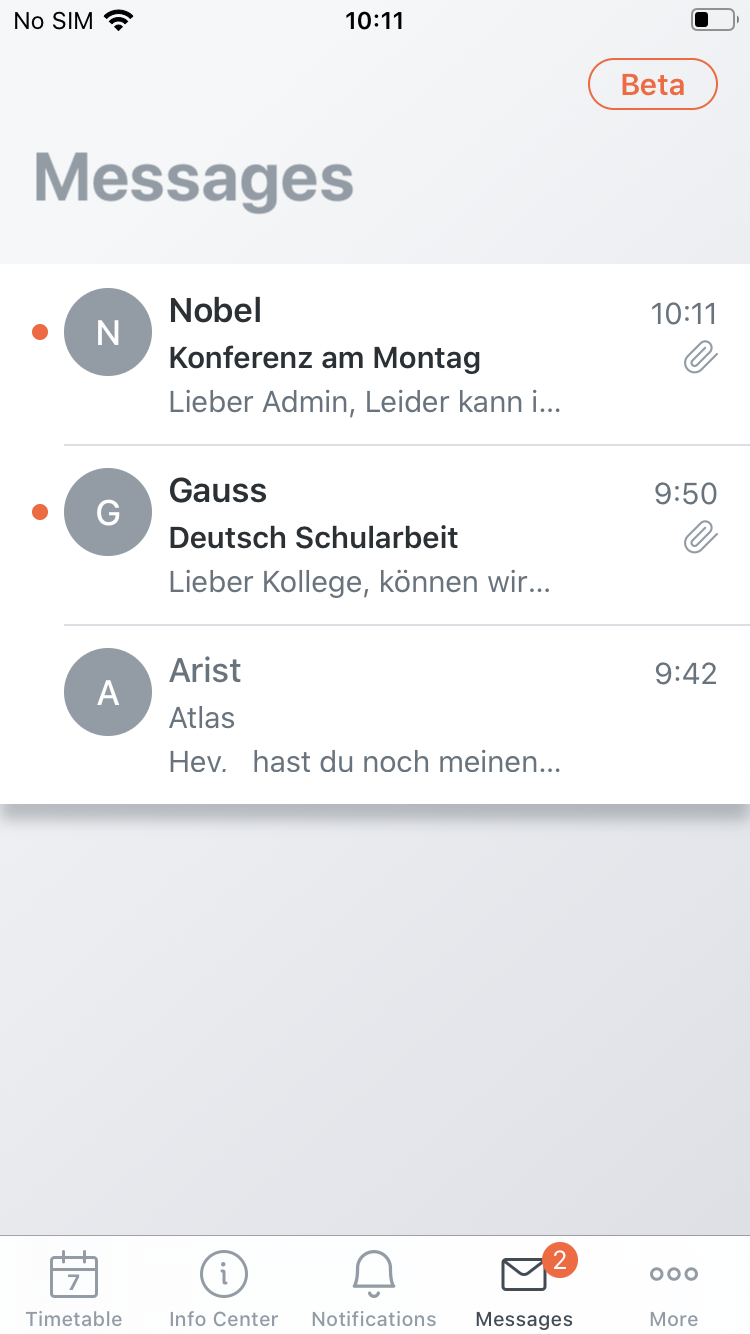Image resolution: width=750 pixels, height=1334 pixels.
Task: Open the Notifications tab
Action: (374, 1288)
